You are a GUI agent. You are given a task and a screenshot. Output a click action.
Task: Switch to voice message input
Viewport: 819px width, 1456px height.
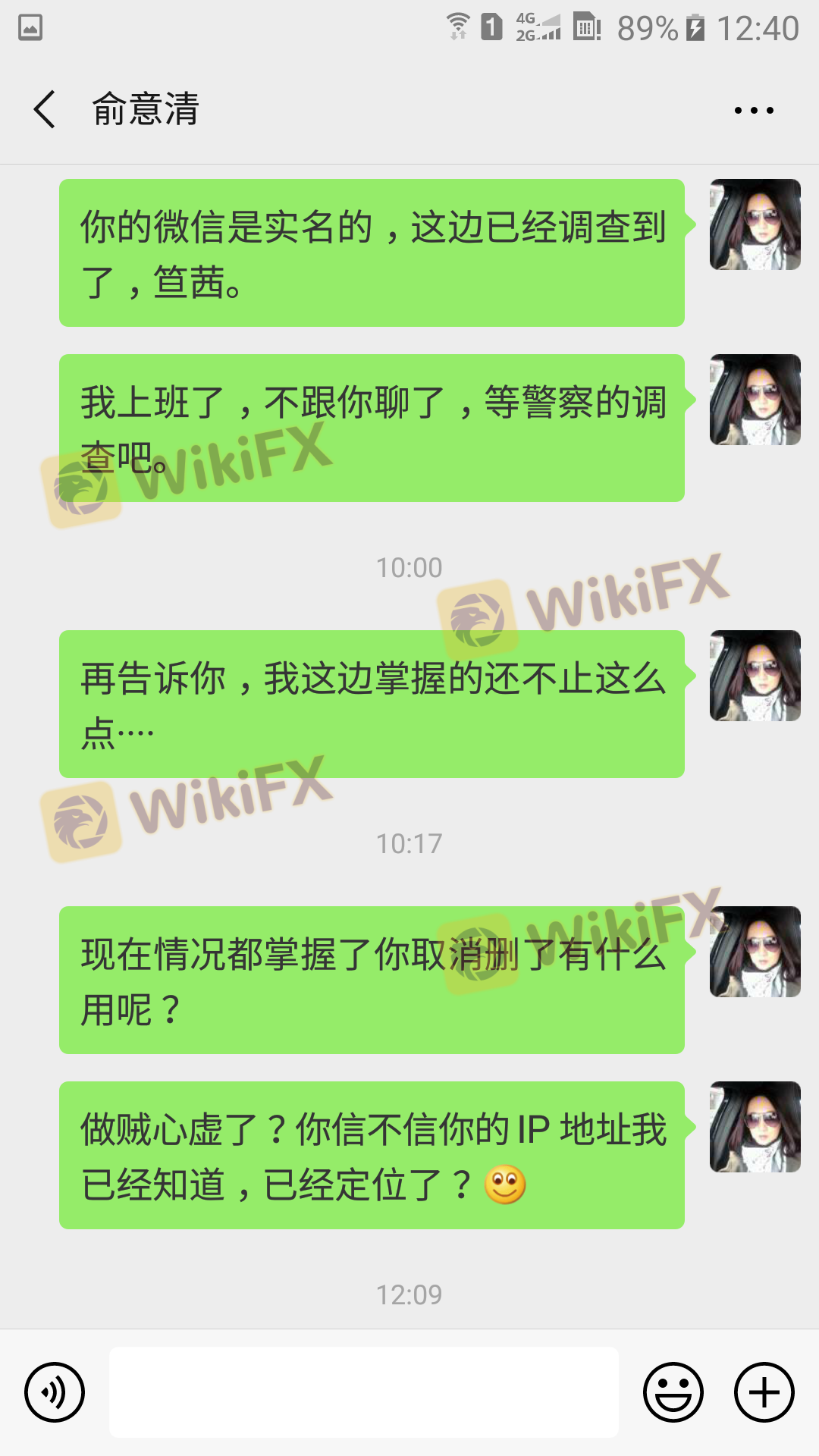click(x=55, y=1392)
